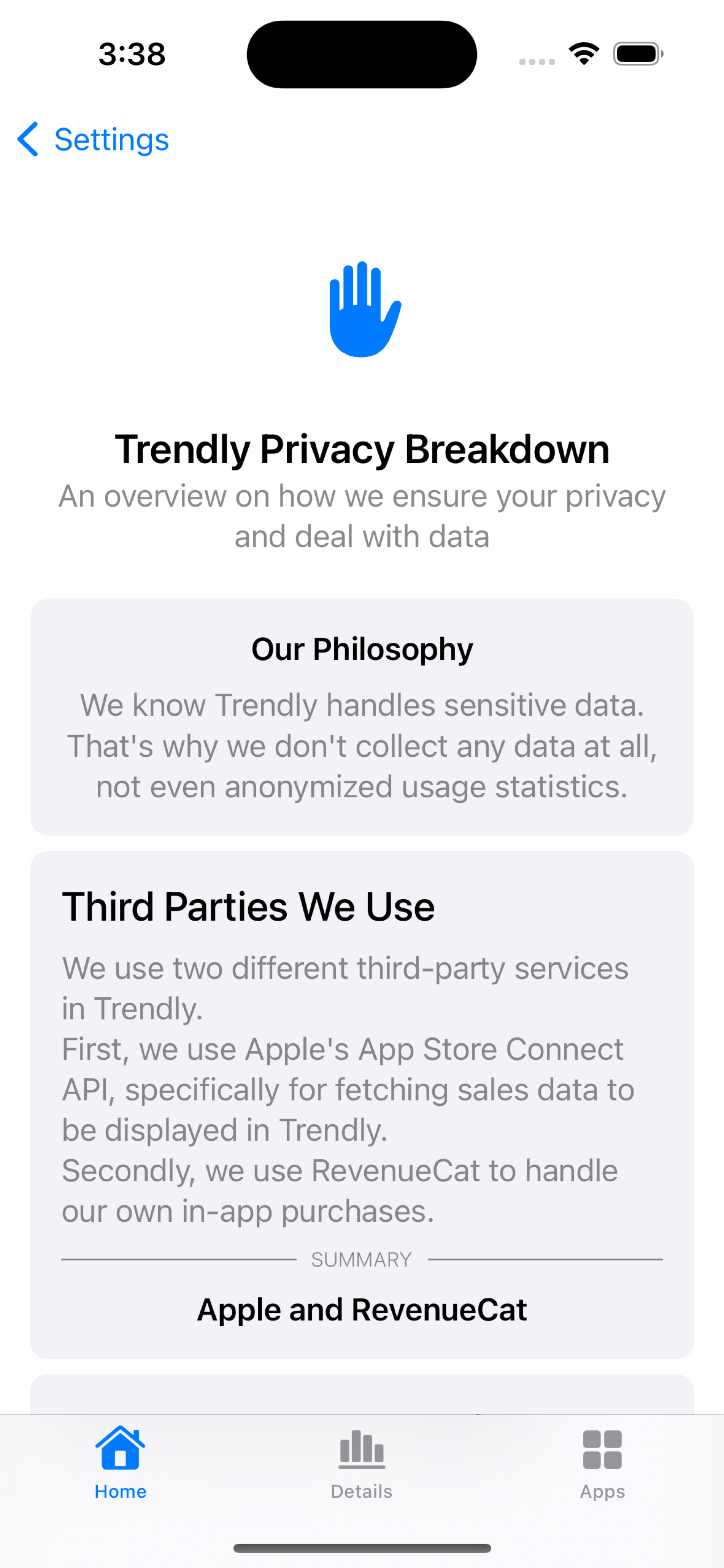Viewport: 724px width, 1568px height.
Task: Select the Home tab
Action: tap(120, 1464)
